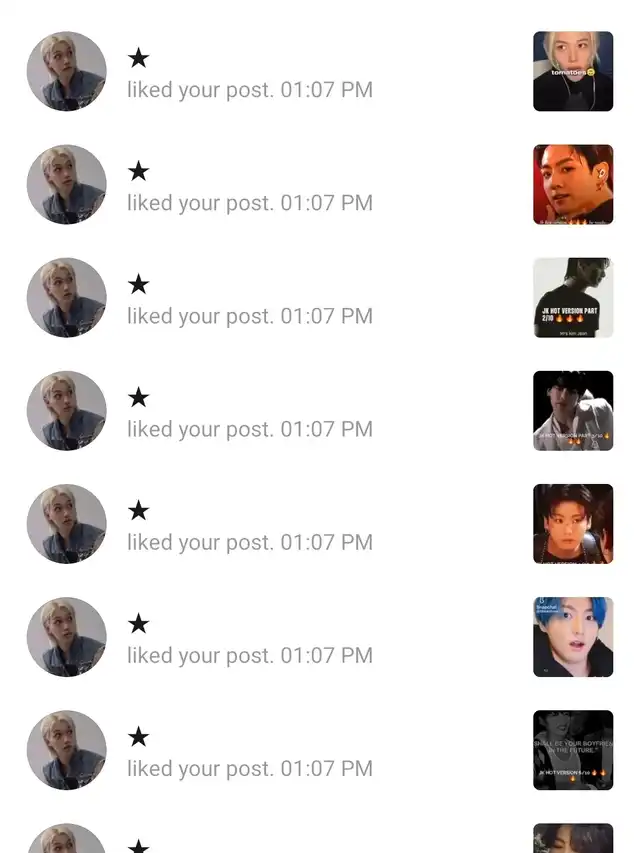The width and height of the screenshot is (640, 853).
Task: View the "JK HOT VERSION PART 2/10" post
Action: (572, 297)
